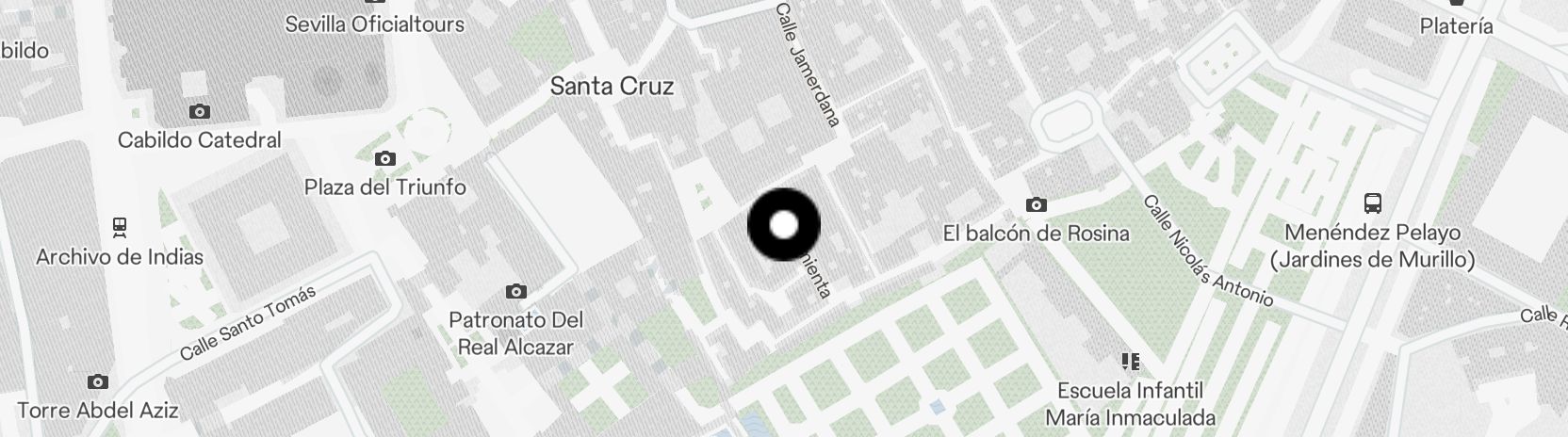This screenshot has height=437, width=1568.
Task: Open the Escuela Infantil María Inmaculada marker
Action: tap(1130, 362)
